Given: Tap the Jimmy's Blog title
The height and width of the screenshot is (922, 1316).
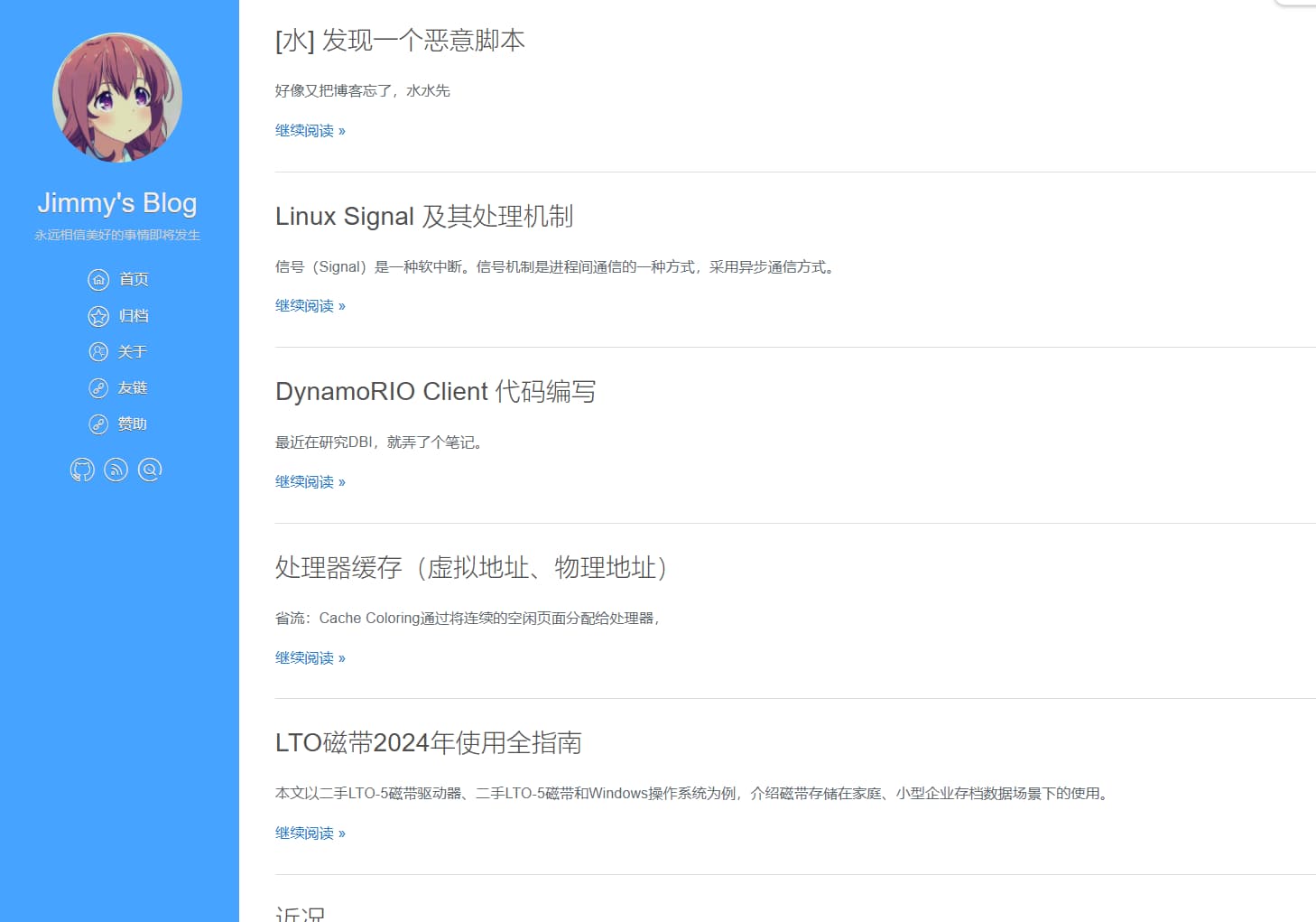Looking at the screenshot, I should click(117, 203).
